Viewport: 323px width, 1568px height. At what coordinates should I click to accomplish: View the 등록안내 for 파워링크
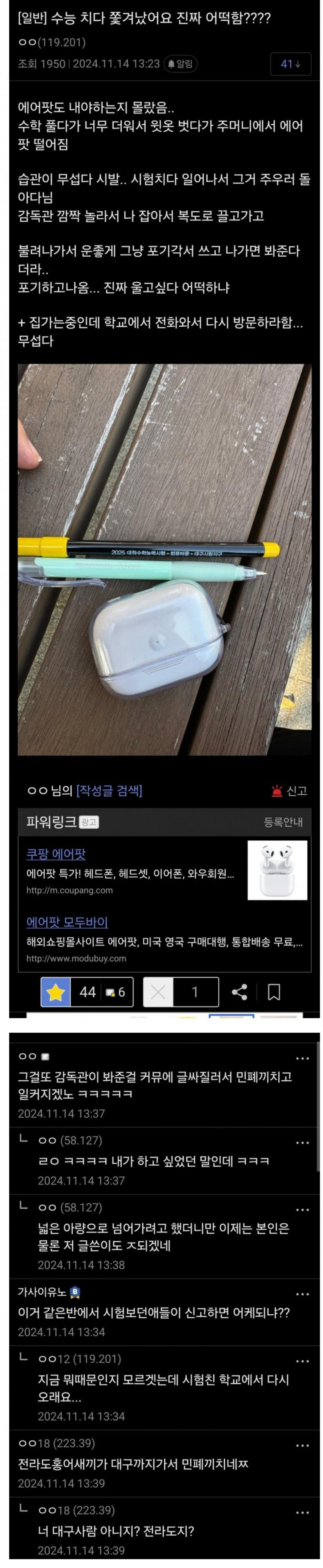tap(283, 822)
